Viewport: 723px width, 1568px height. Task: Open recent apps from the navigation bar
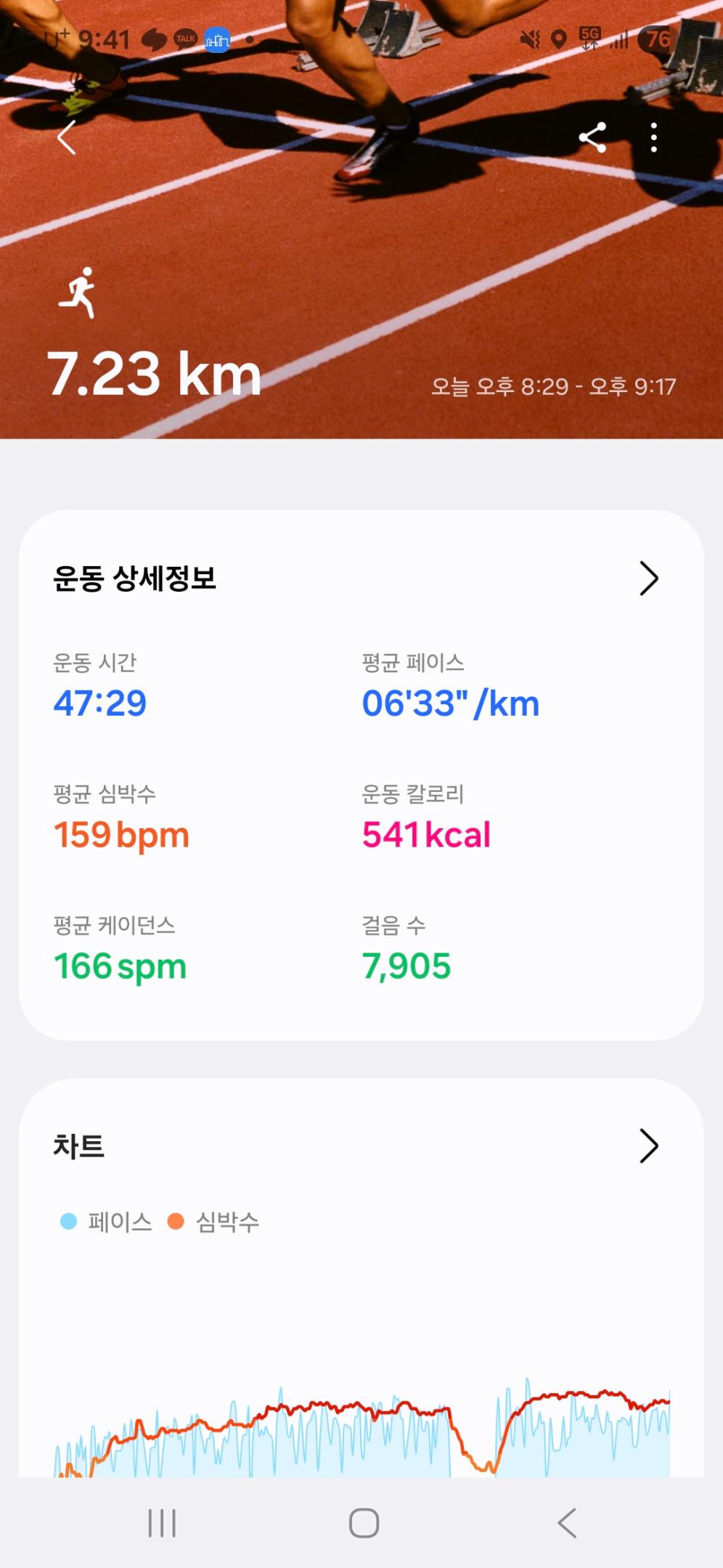pos(162,1522)
